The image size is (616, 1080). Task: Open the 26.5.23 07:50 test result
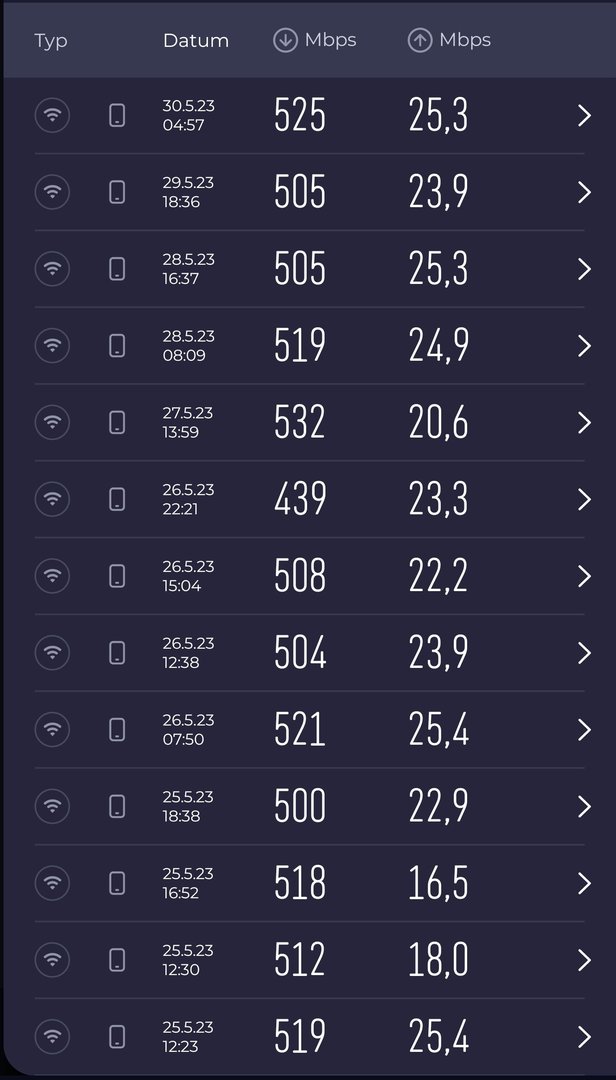click(x=585, y=730)
